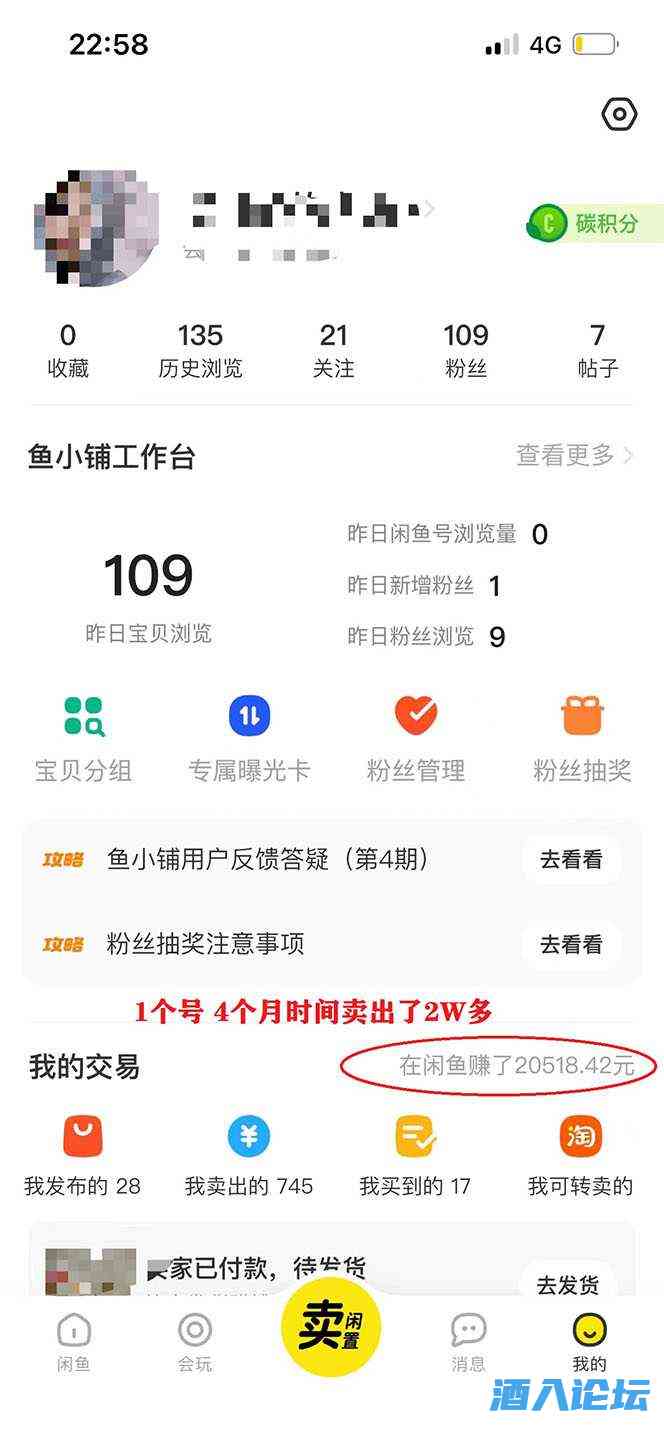The height and width of the screenshot is (1437, 664).
Task: Switch to the 闲鱼 home tab
Action: 74,1342
